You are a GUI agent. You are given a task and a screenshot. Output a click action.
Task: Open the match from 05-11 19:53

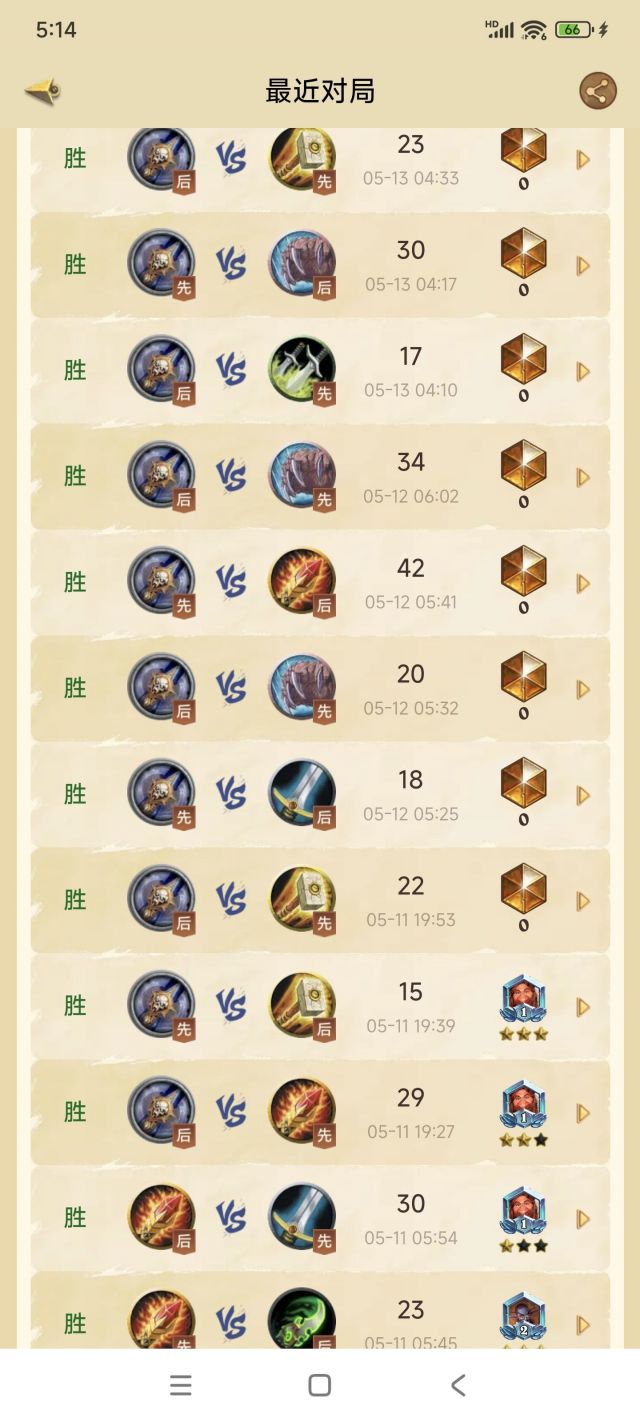pyautogui.click(x=583, y=902)
